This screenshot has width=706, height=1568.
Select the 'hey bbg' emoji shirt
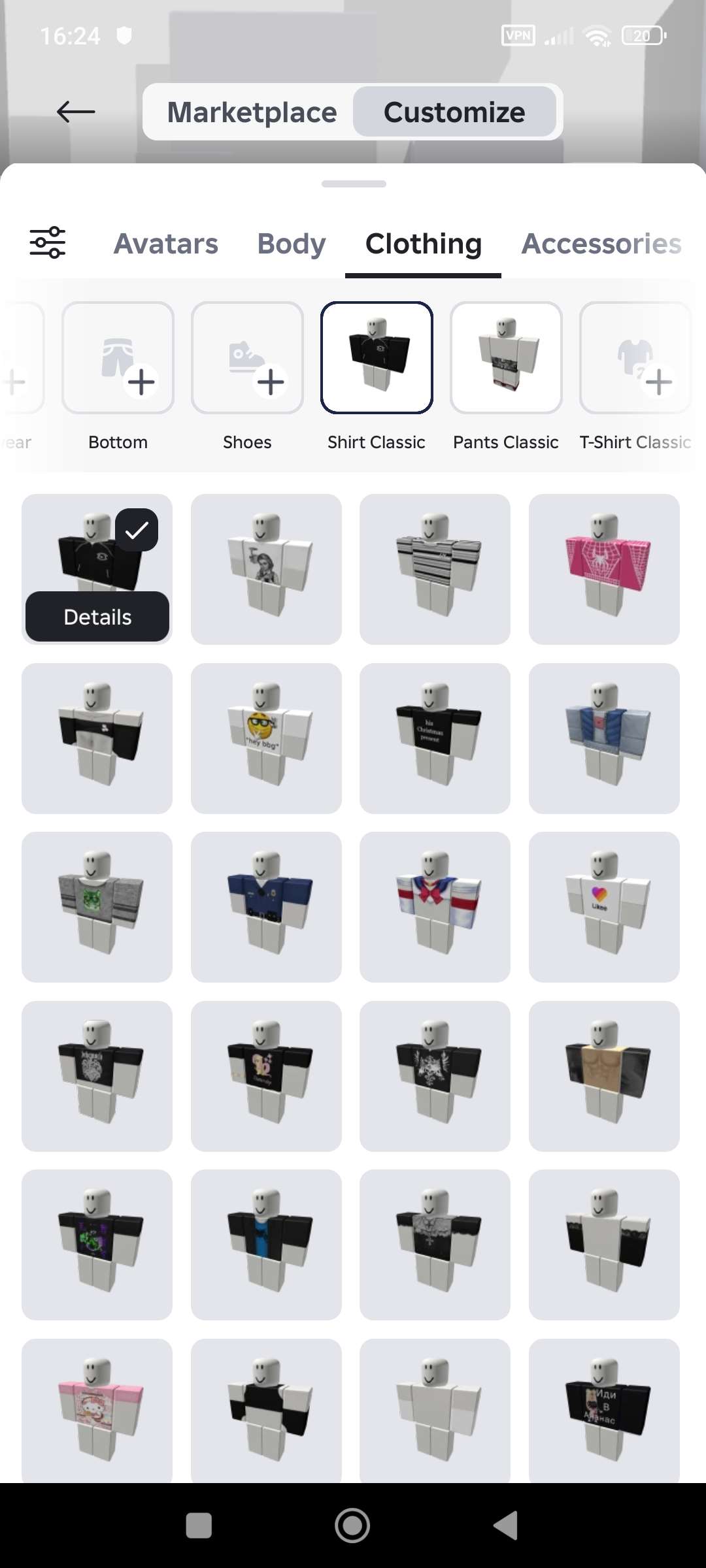(265, 738)
